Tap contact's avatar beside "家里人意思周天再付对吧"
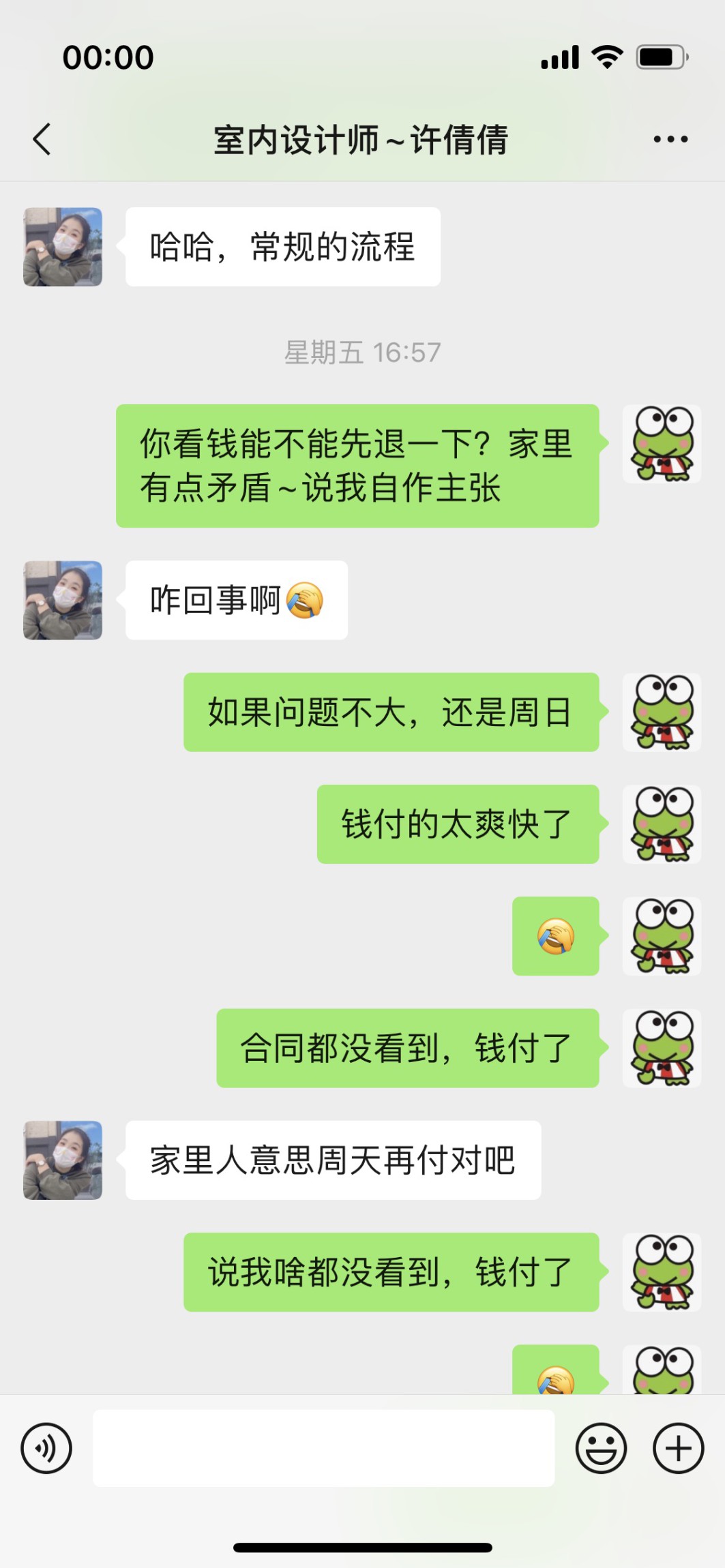The width and height of the screenshot is (725, 1568). point(63,1160)
